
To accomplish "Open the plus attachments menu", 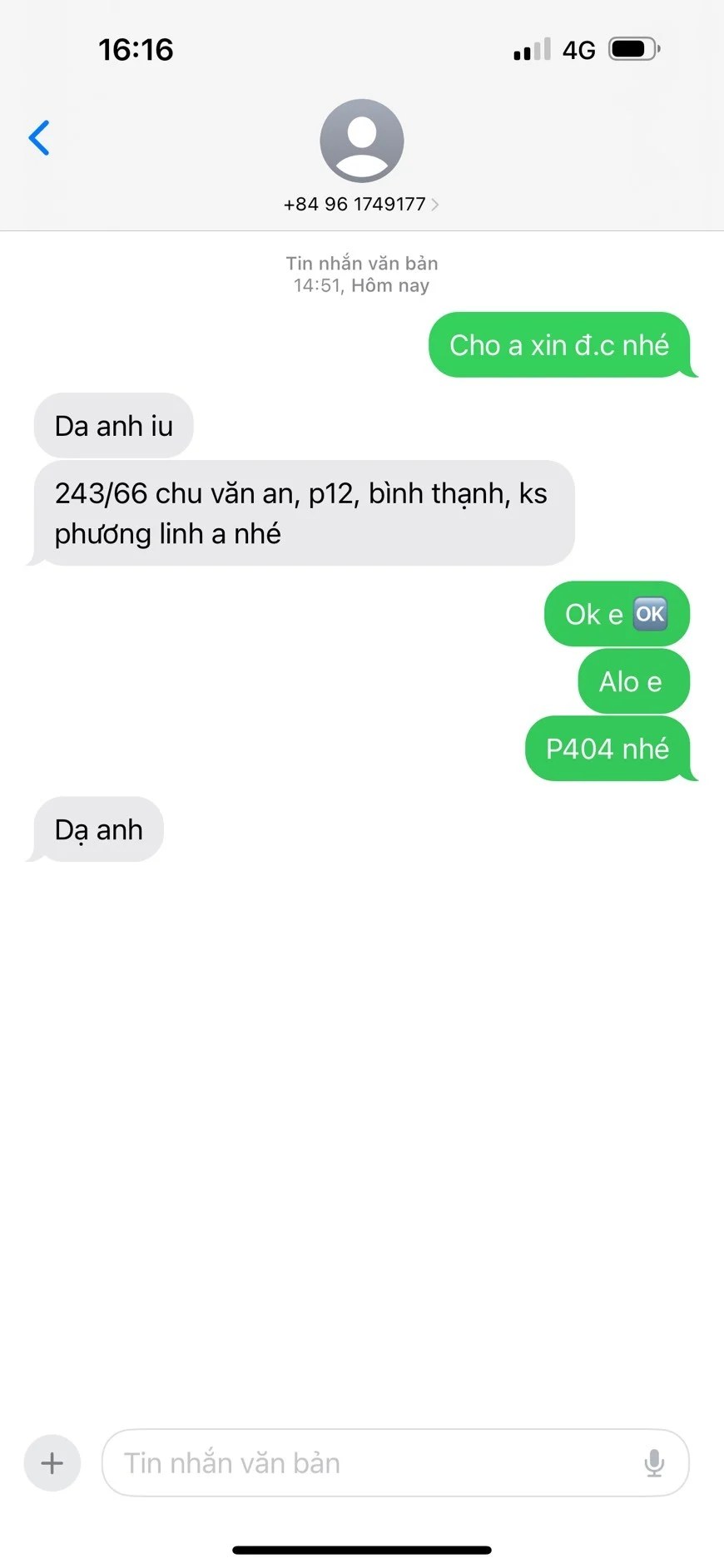I will coord(52,1462).
